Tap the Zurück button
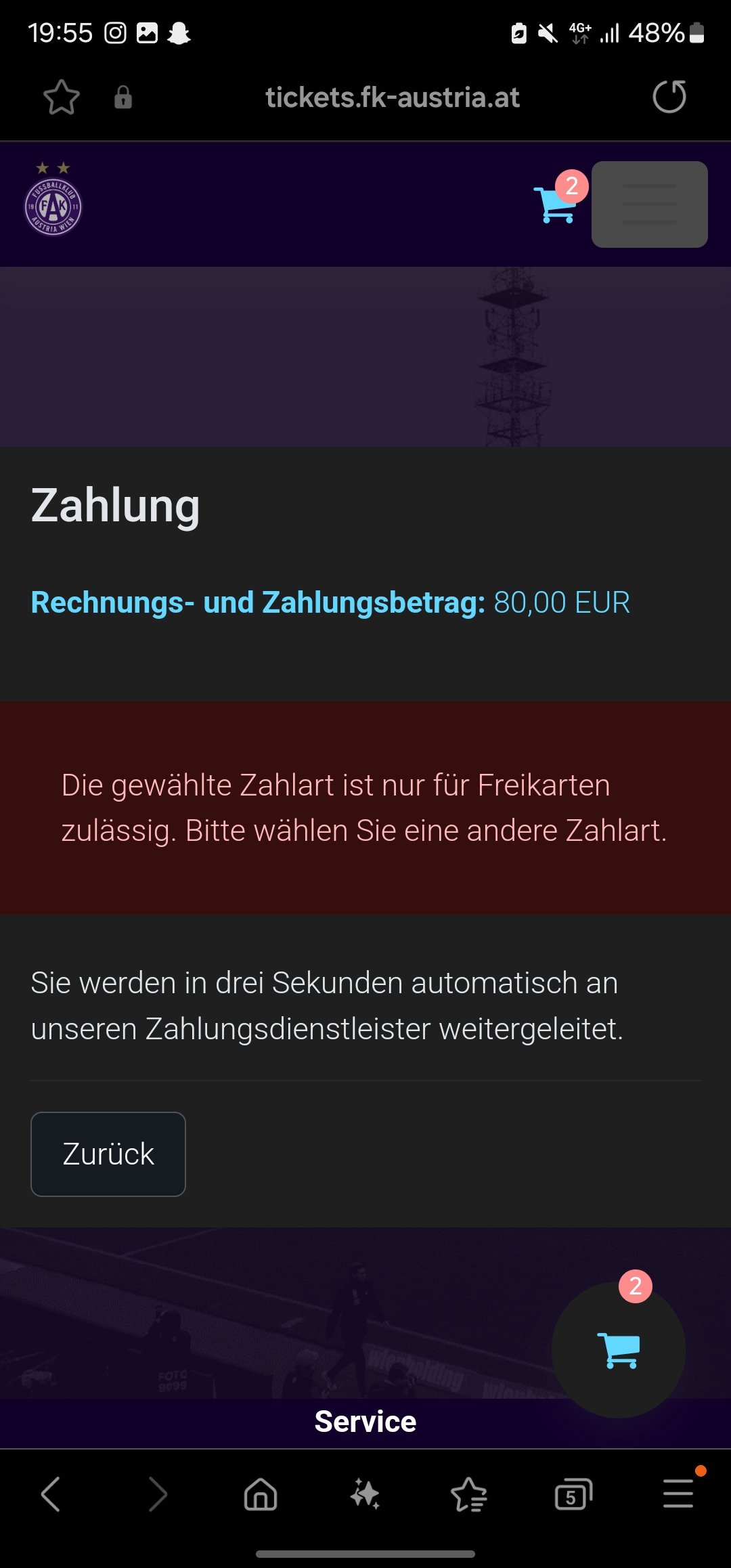This screenshot has height=1568, width=731. (x=108, y=1154)
